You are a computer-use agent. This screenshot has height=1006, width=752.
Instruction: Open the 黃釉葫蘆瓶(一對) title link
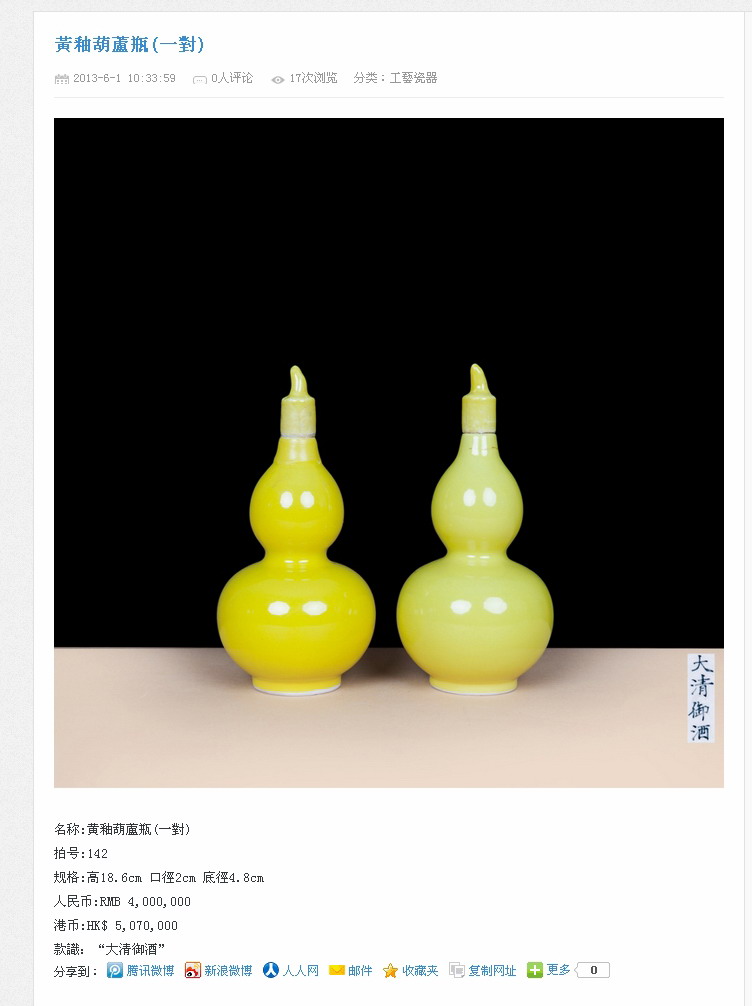[x=129, y=45]
